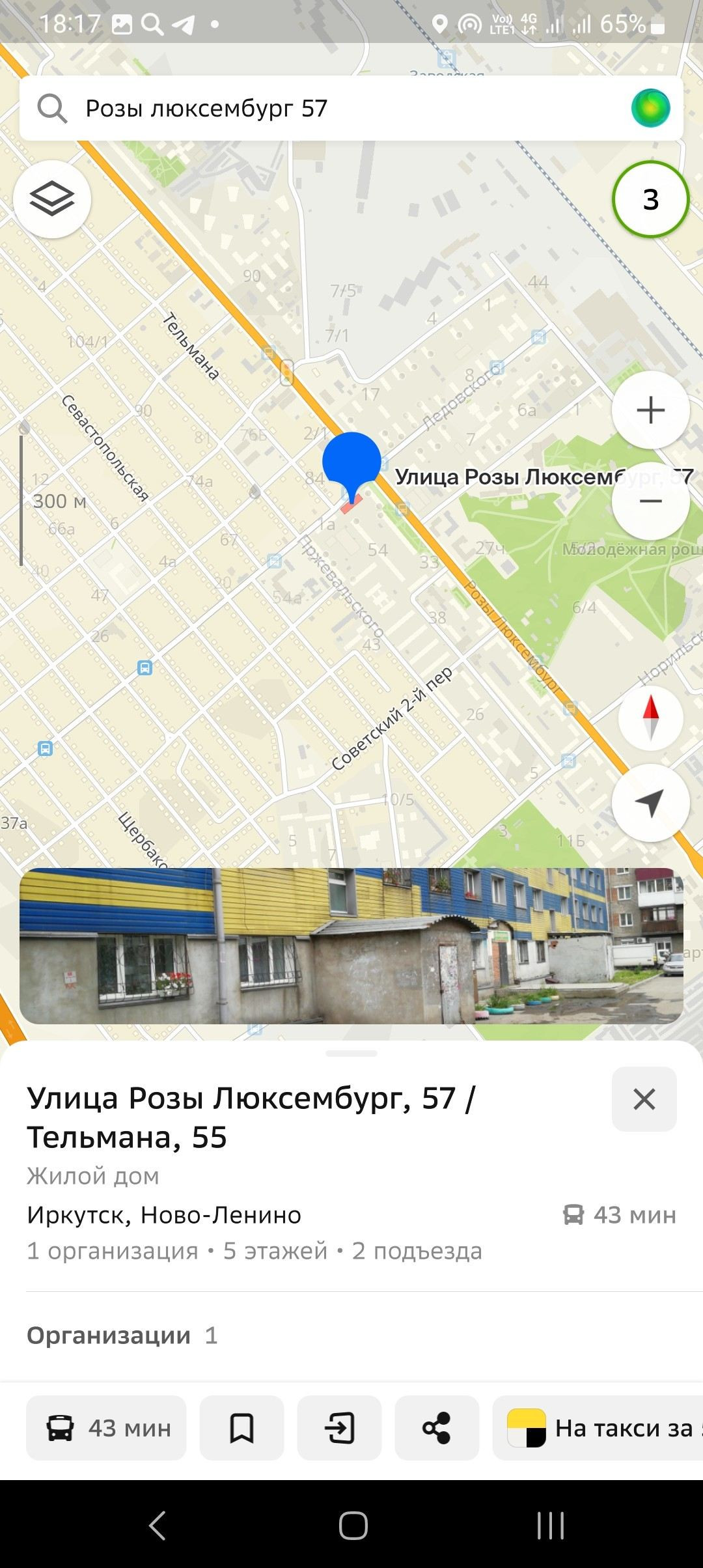703x1568 pixels.
Task: Open the building photo
Action: click(x=351, y=945)
